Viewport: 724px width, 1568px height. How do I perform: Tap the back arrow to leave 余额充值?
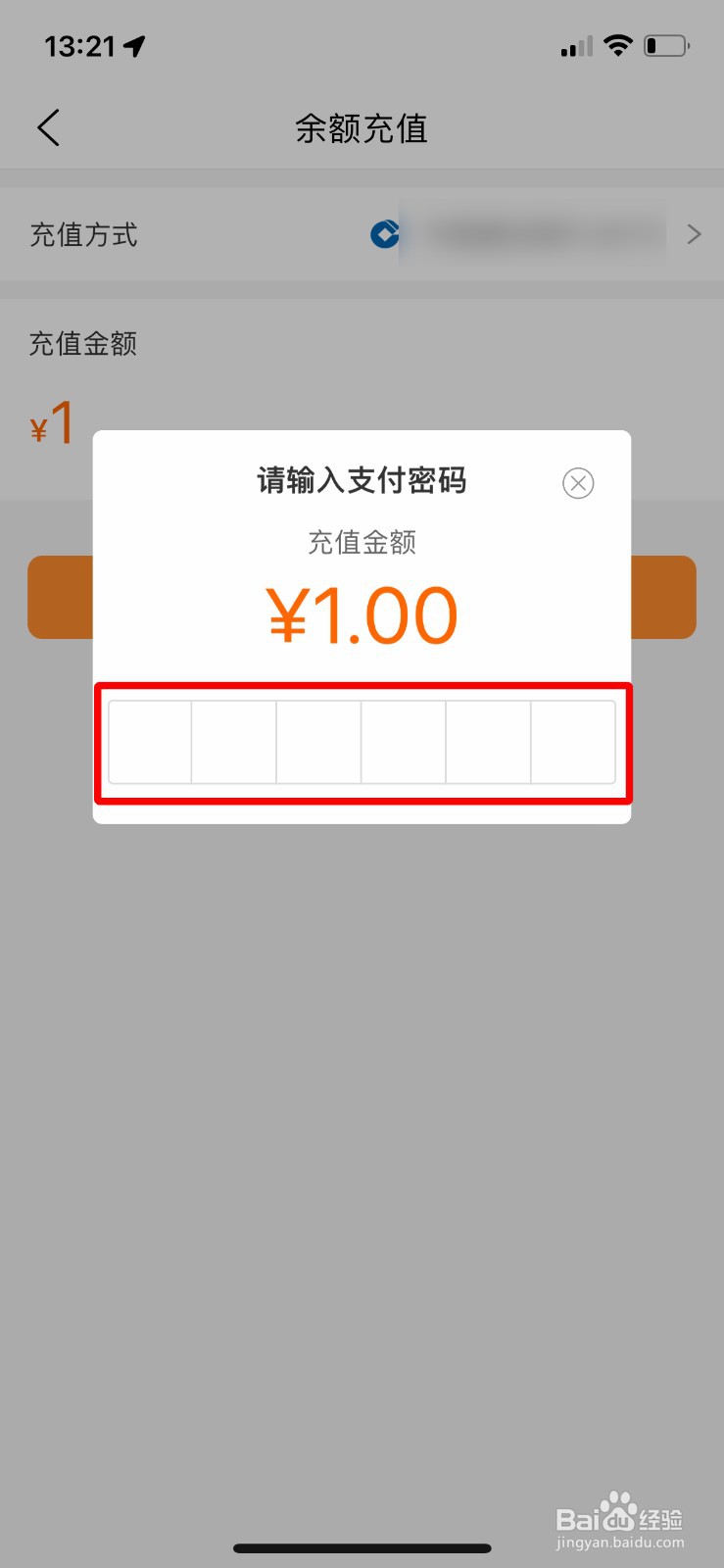click(x=48, y=127)
